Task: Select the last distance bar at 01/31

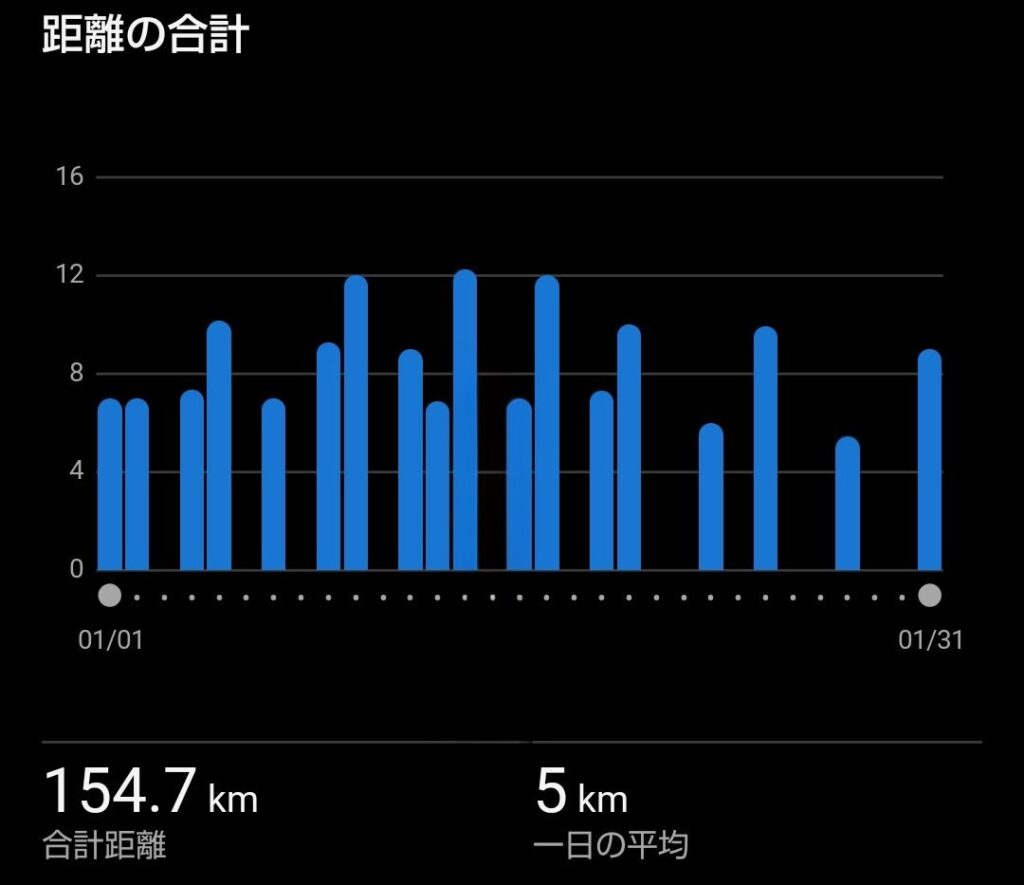Action: tap(930, 462)
